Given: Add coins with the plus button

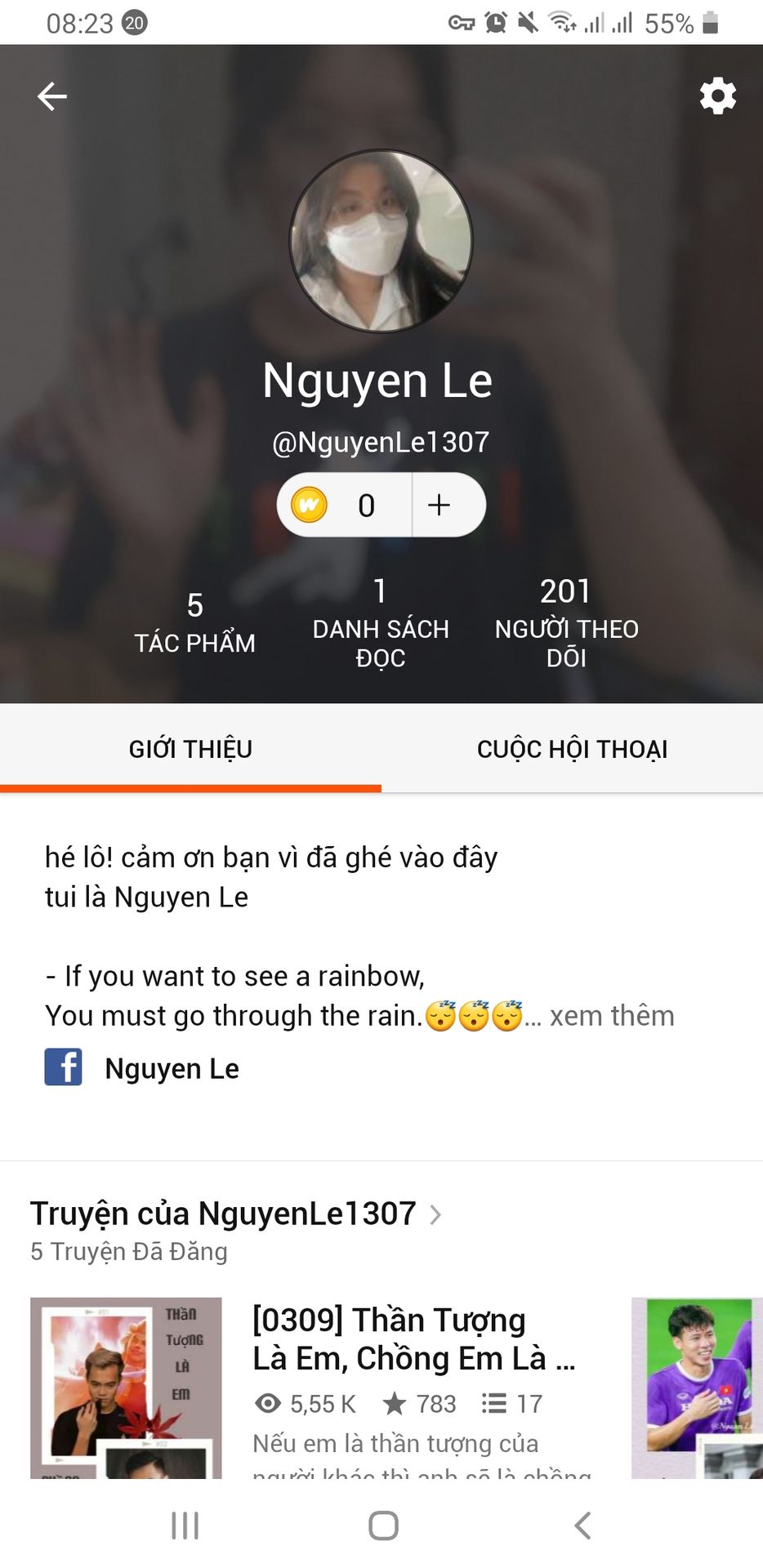Looking at the screenshot, I should tap(440, 505).
